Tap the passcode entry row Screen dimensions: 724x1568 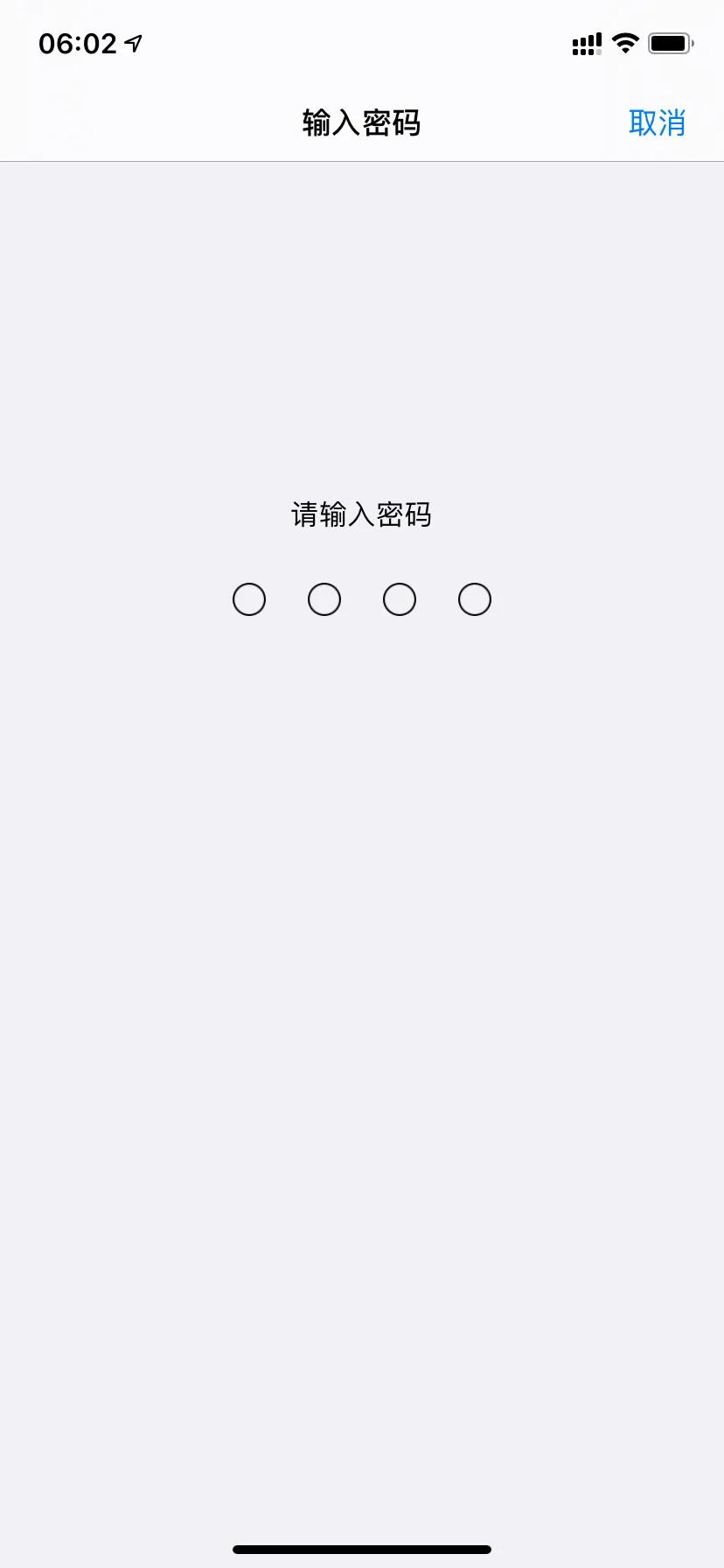(x=362, y=599)
